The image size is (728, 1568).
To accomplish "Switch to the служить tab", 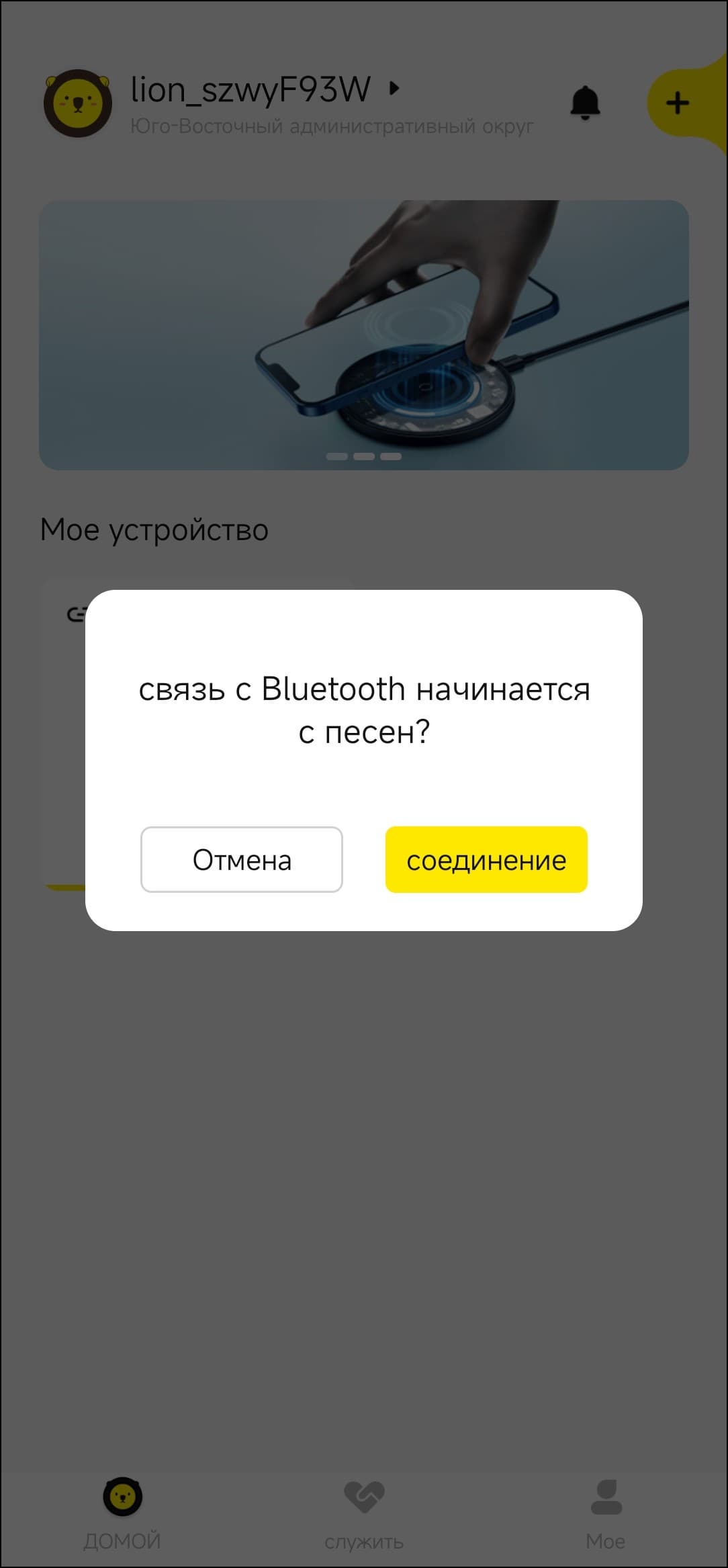I will click(x=364, y=1511).
